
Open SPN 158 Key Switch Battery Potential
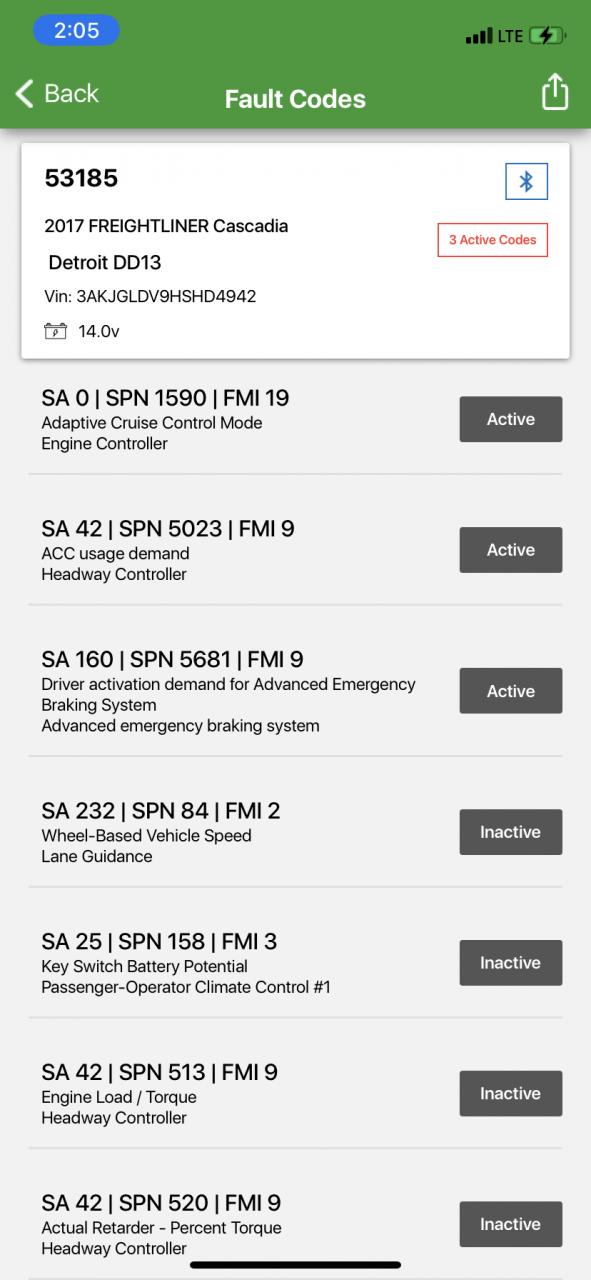(295, 963)
